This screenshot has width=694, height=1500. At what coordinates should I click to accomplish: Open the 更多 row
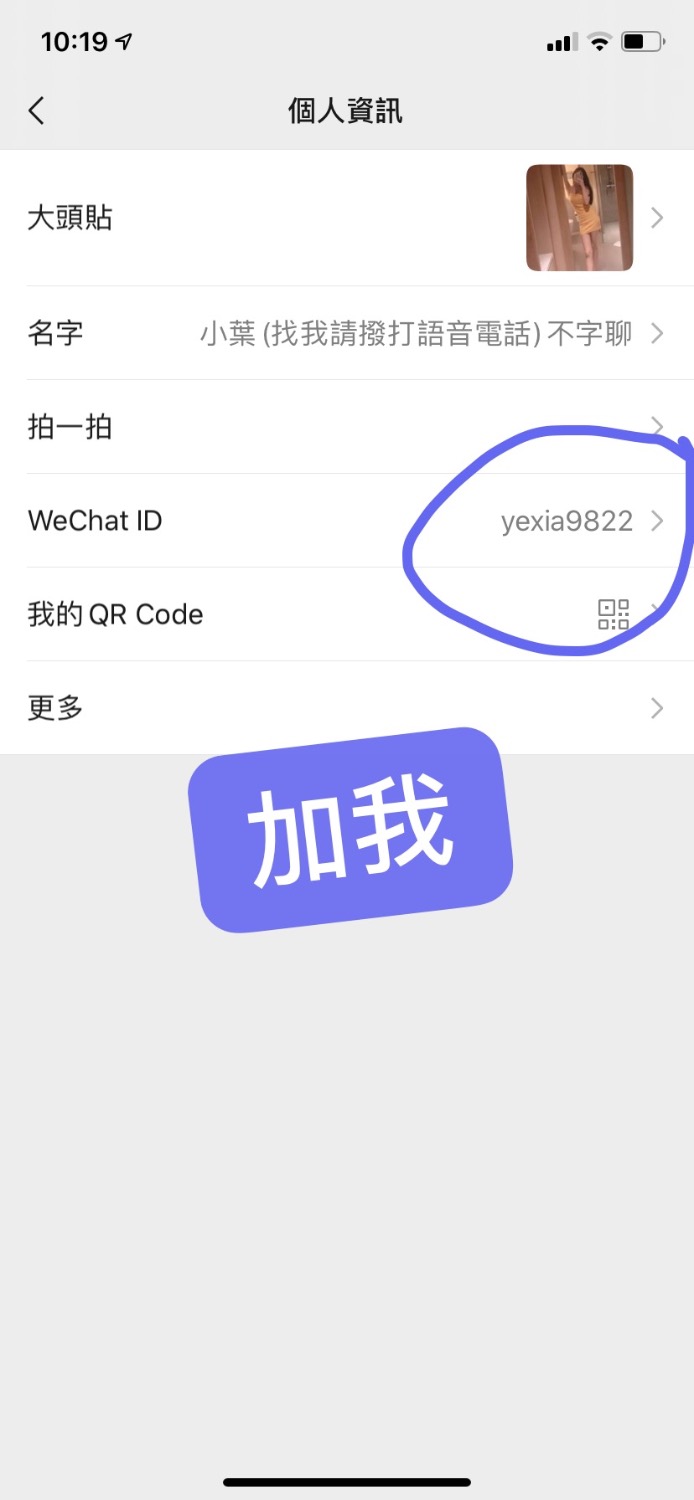click(x=346, y=708)
